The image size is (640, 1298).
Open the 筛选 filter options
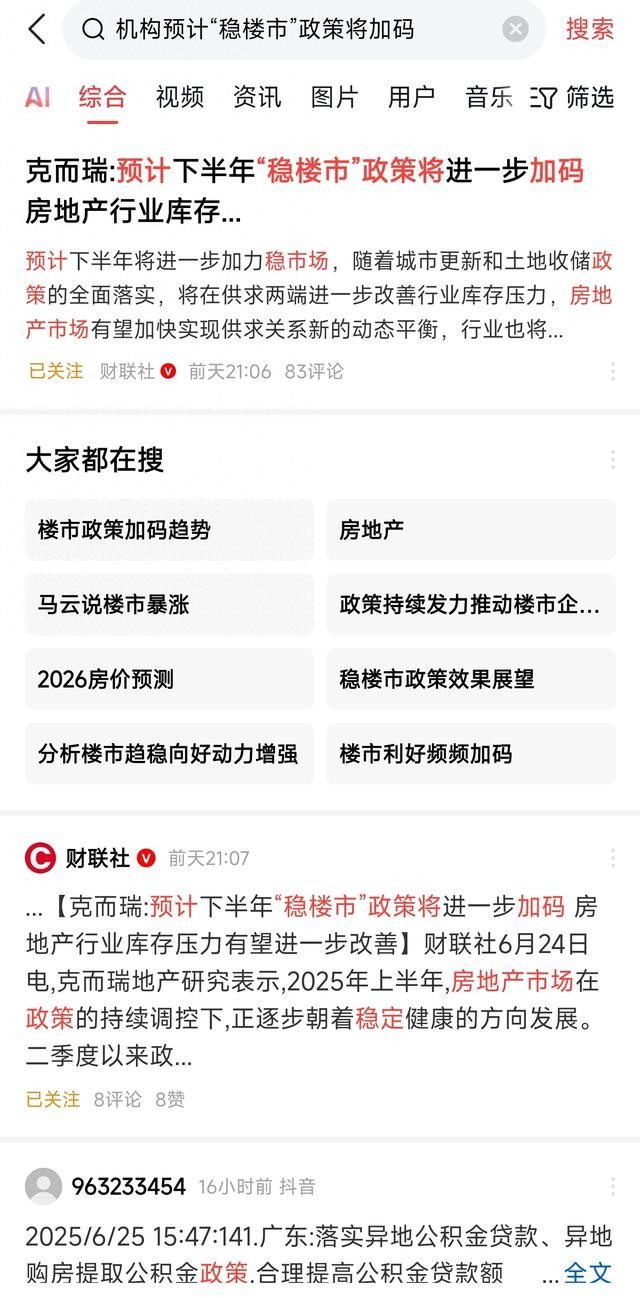click(572, 97)
